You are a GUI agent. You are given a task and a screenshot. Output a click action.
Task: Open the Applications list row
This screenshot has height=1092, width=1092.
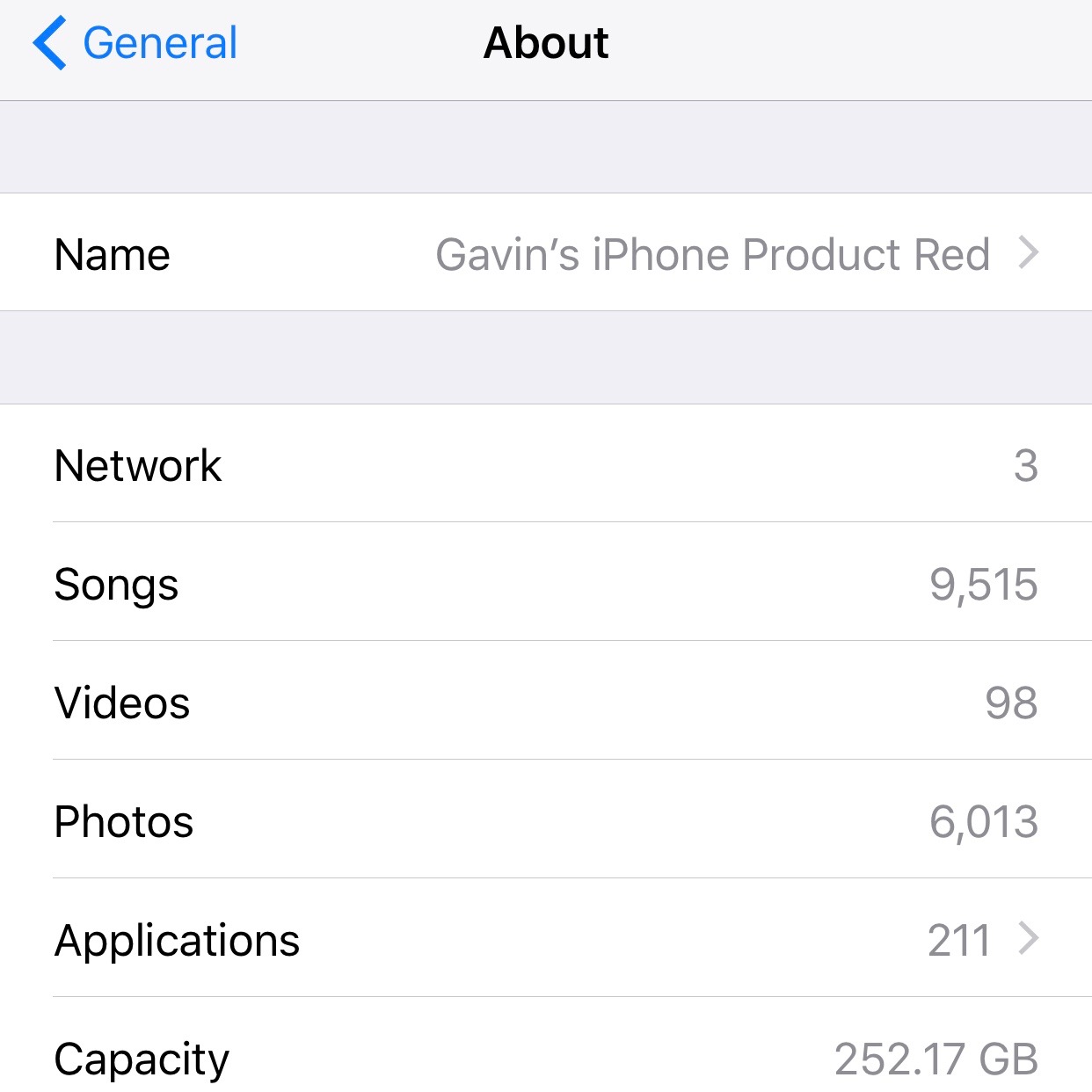click(545, 940)
